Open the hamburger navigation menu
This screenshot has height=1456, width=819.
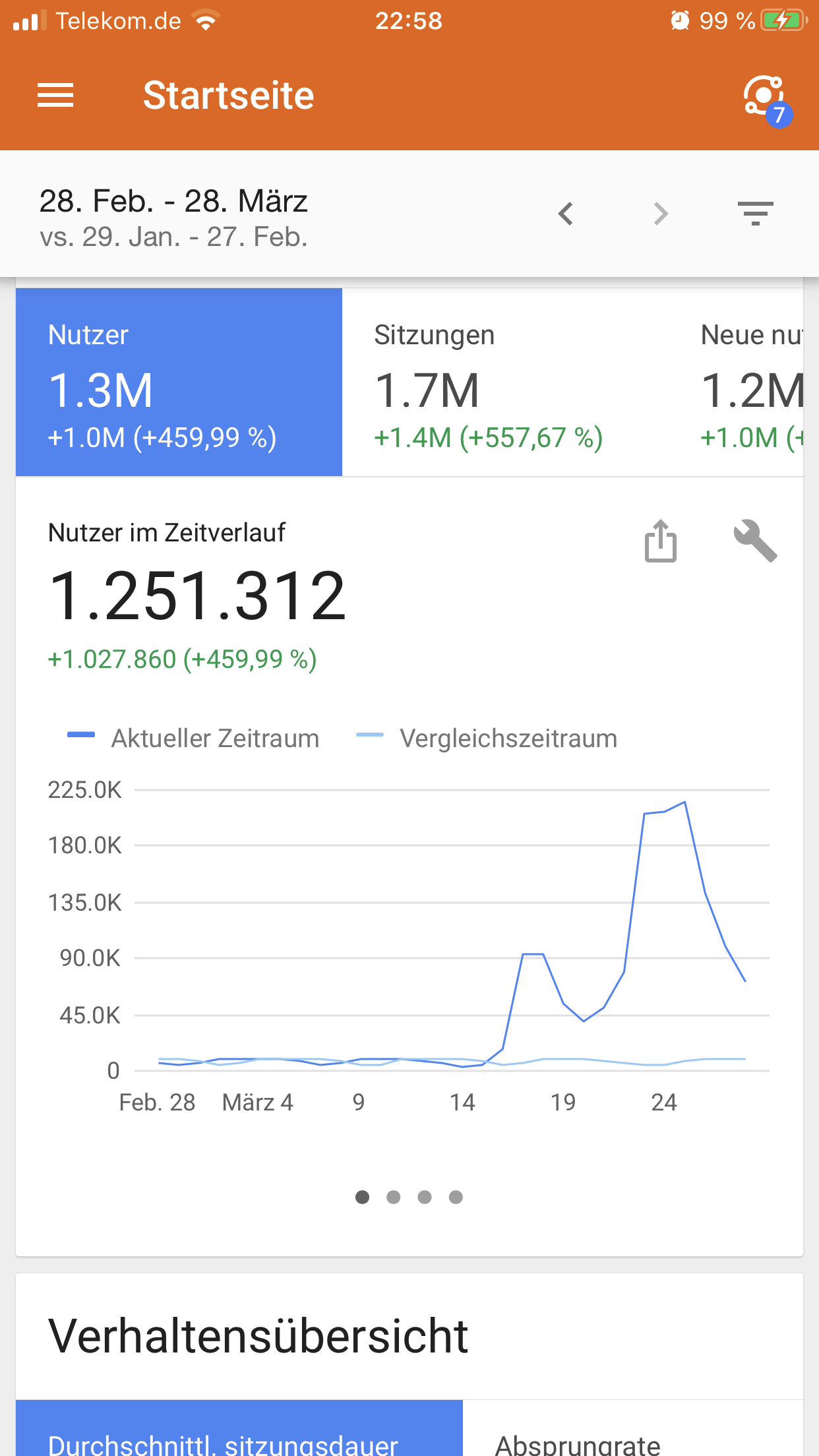tap(55, 95)
